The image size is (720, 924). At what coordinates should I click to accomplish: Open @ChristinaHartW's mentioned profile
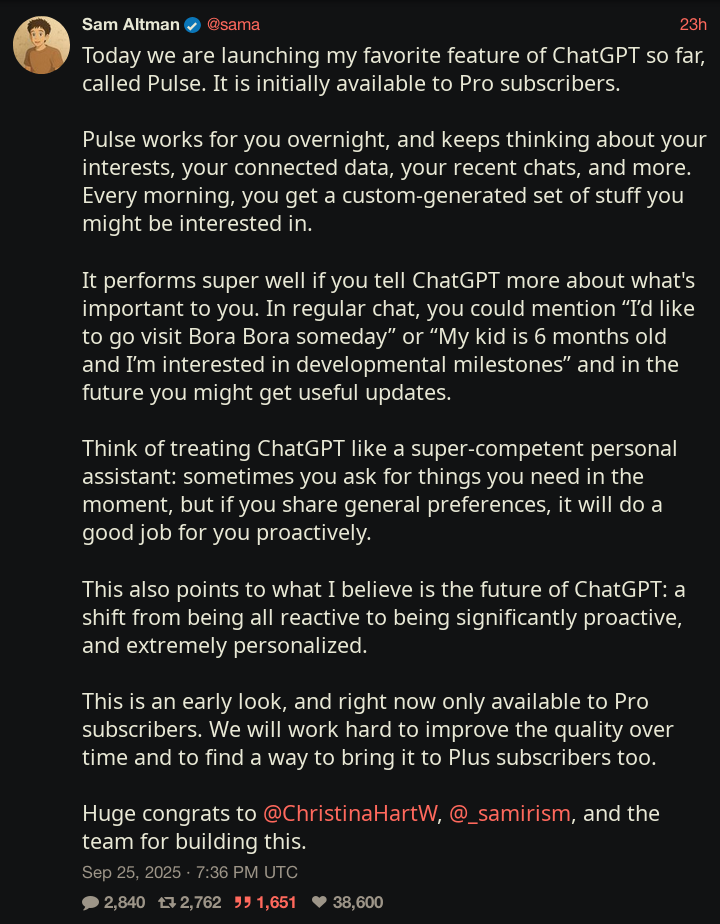[x=350, y=814]
